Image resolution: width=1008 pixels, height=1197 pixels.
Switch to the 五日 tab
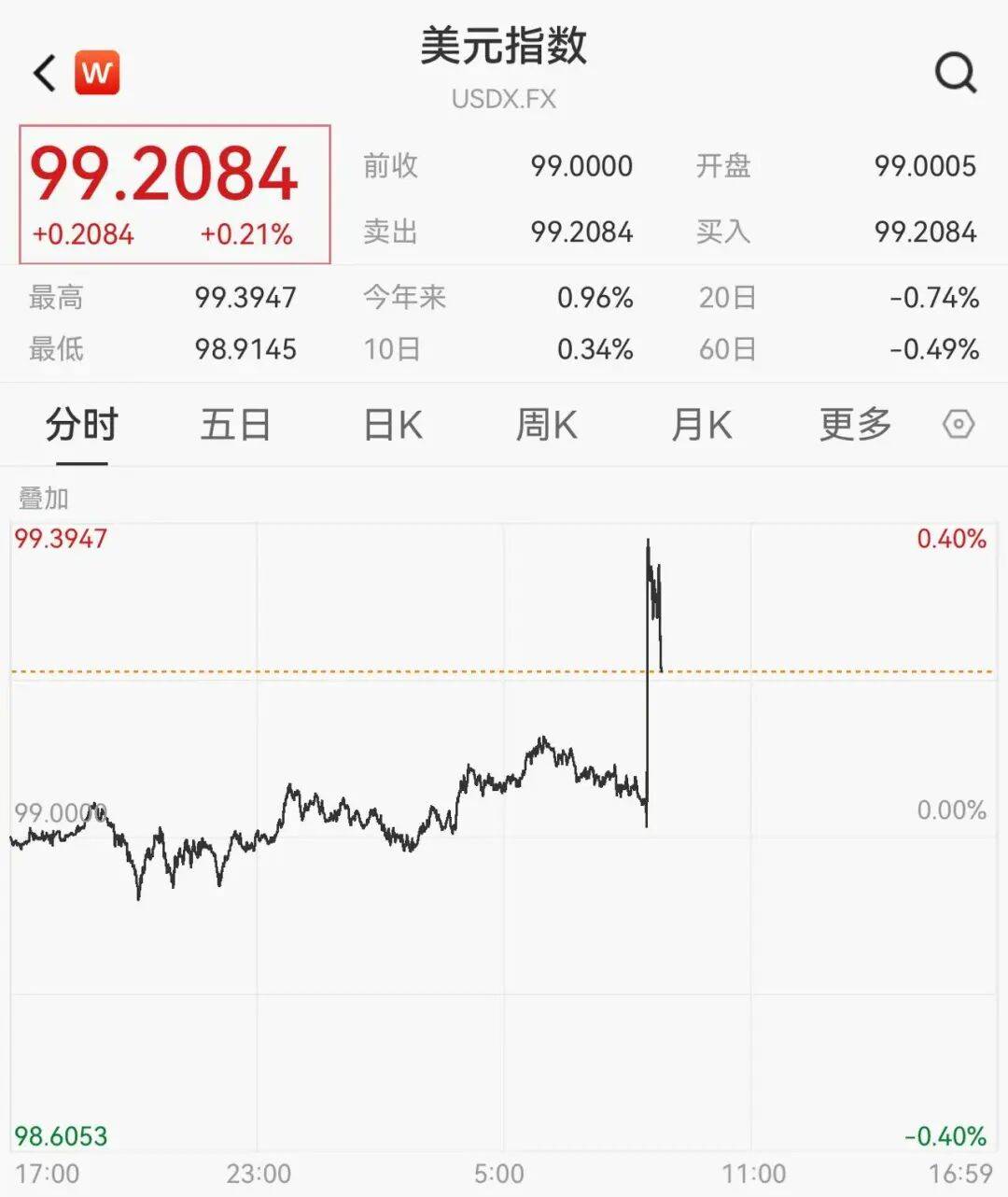click(235, 425)
